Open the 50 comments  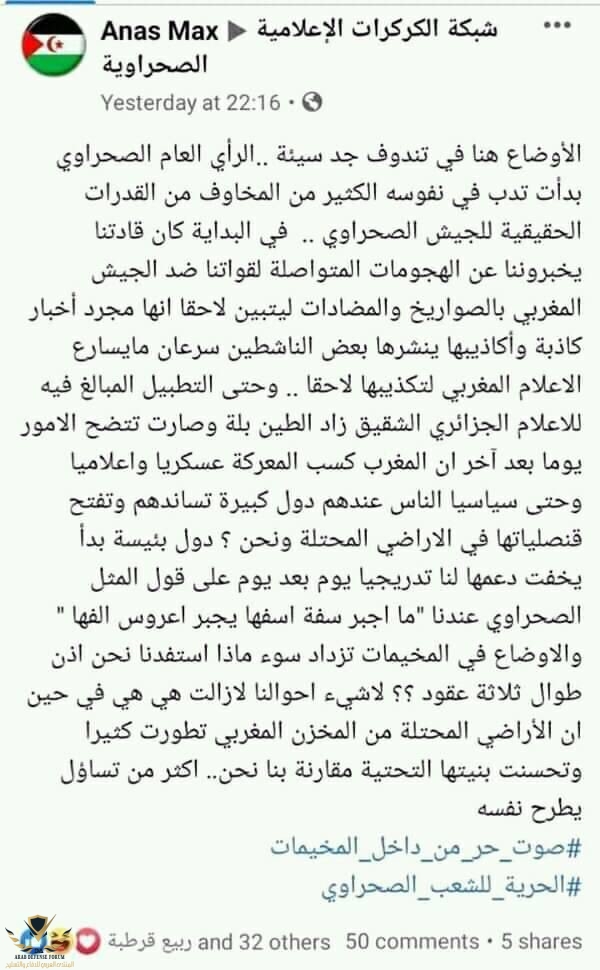(x=412, y=942)
